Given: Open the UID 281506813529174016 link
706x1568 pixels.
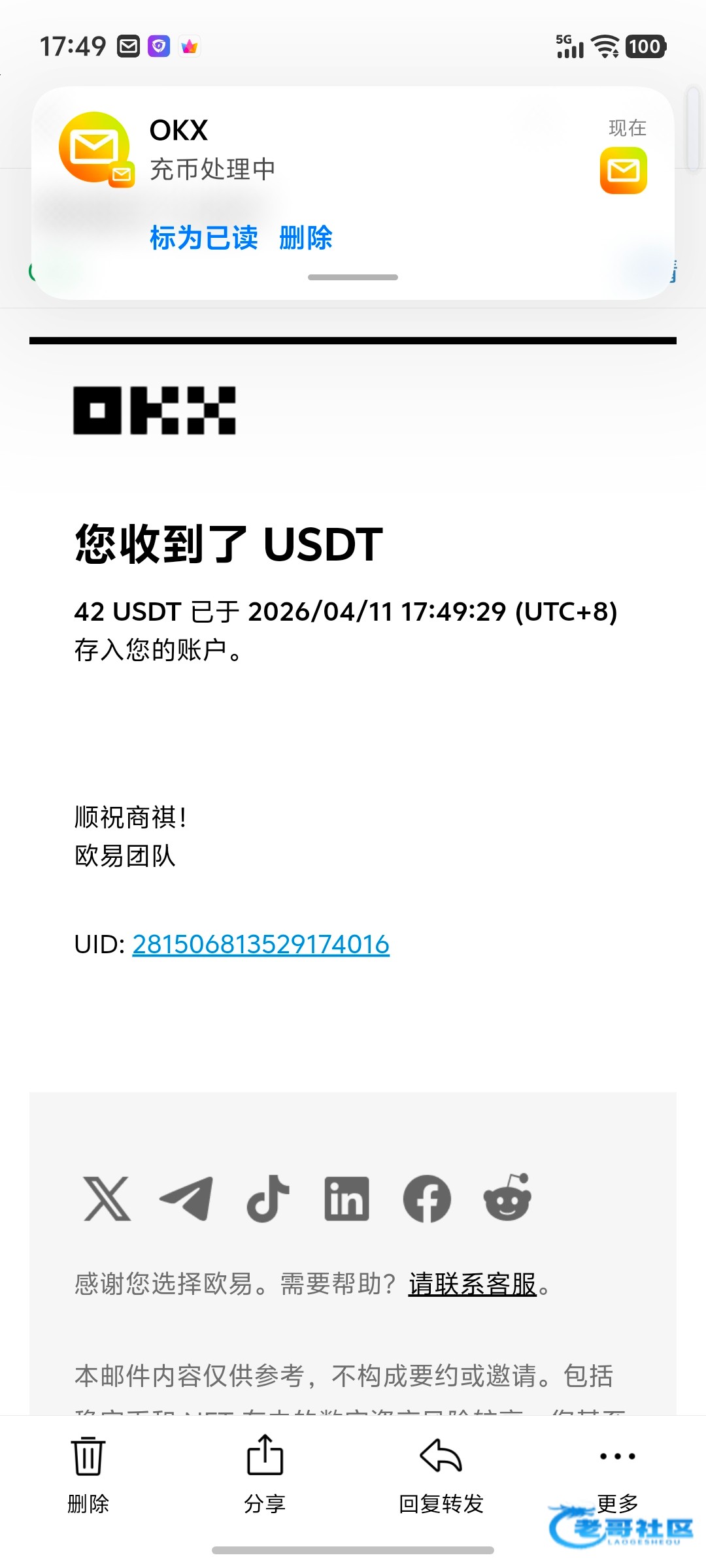Looking at the screenshot, I should point(261,944).
